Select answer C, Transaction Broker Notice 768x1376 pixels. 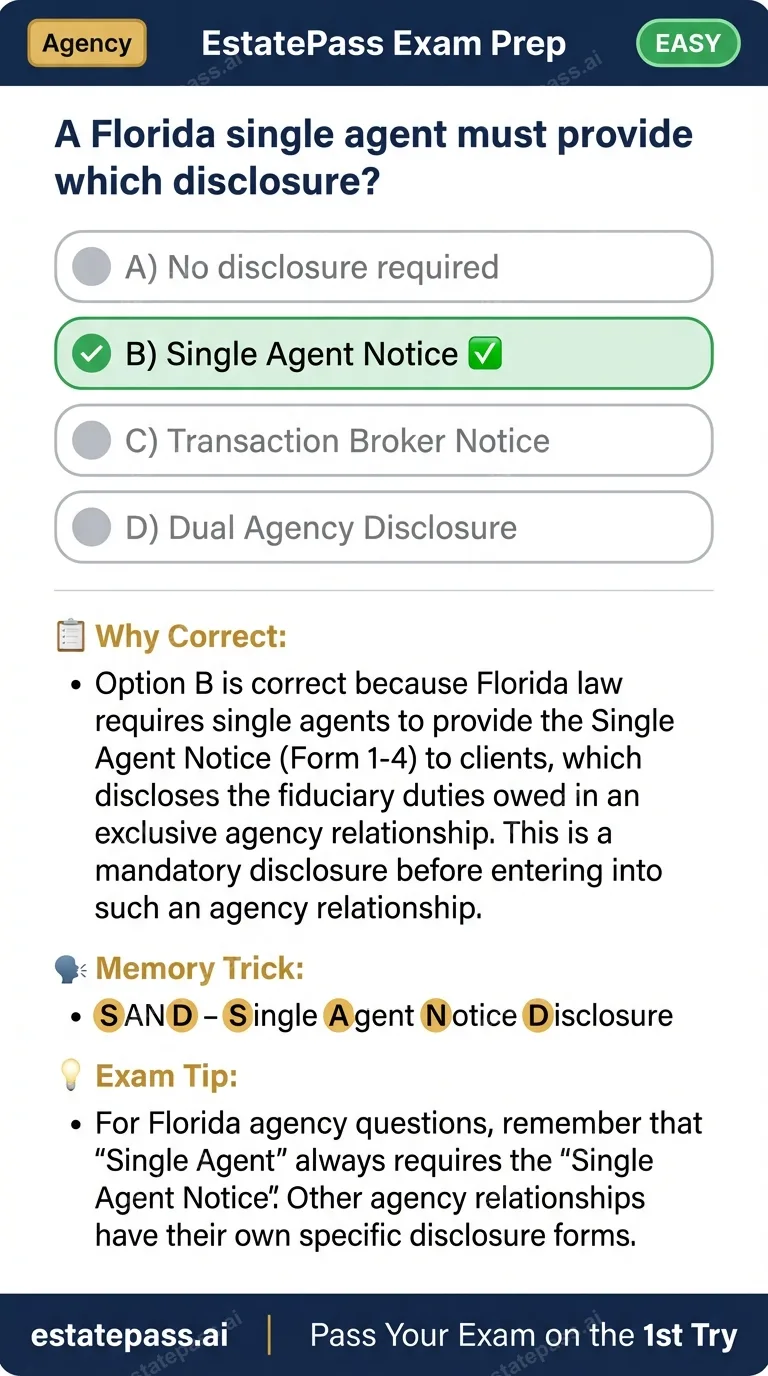click(384, 440)
